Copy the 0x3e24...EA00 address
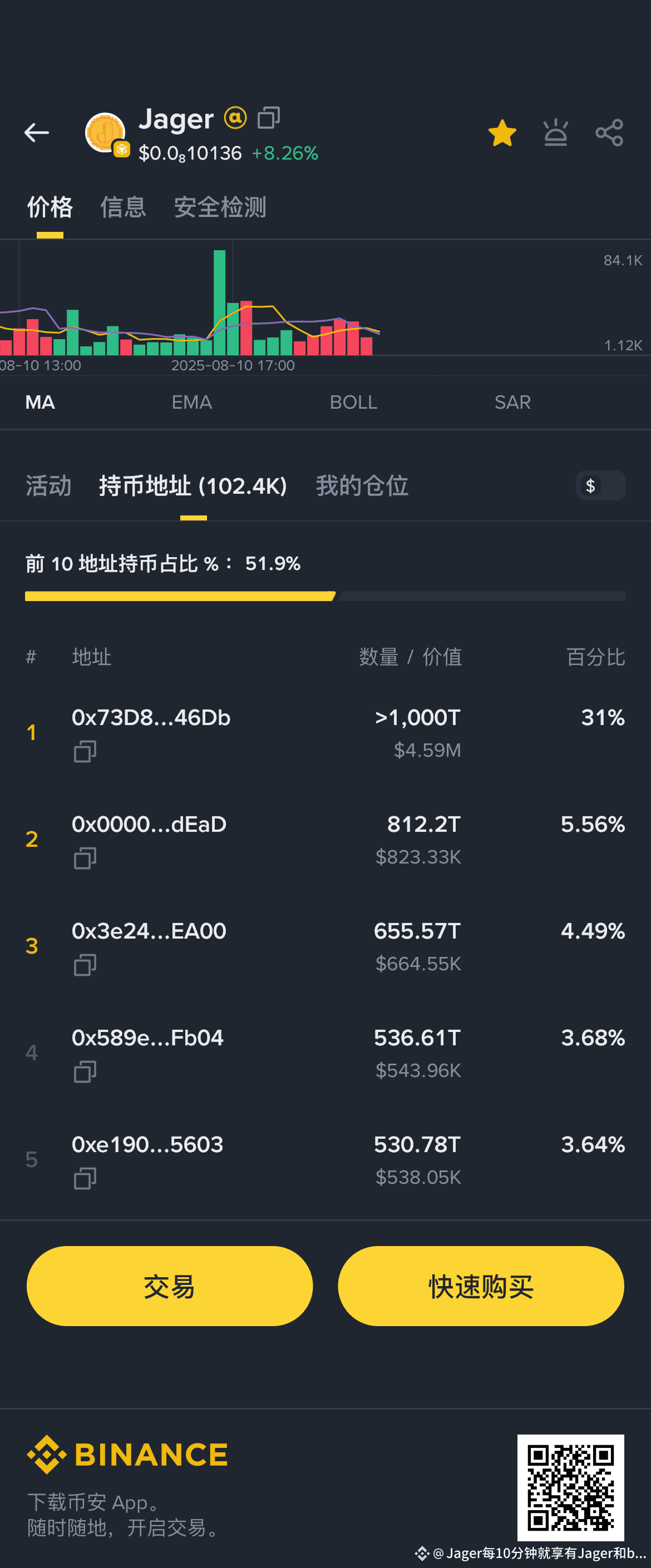The height and width of the screenshot is (1568, 651). point(85,965)
